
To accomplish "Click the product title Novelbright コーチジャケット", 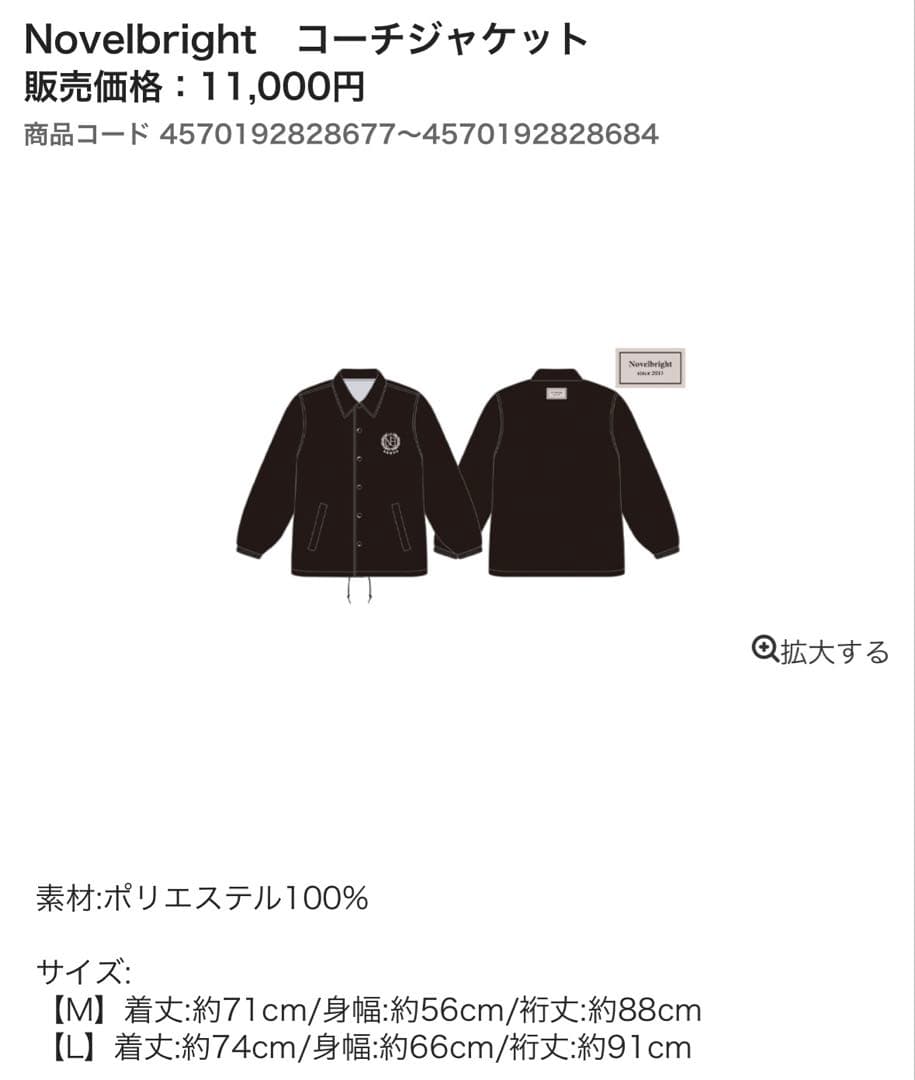I will point(300,38).
